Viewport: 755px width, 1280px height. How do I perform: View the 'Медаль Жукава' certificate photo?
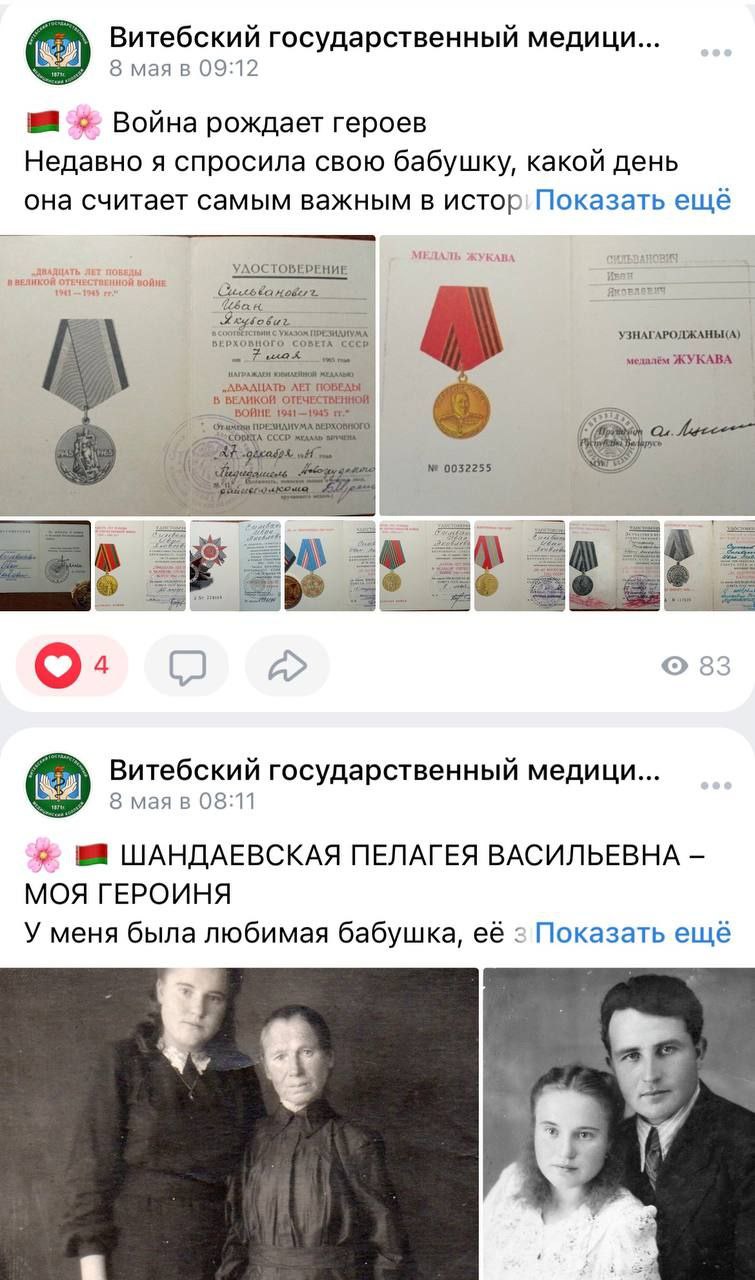[x=567, y=375]
